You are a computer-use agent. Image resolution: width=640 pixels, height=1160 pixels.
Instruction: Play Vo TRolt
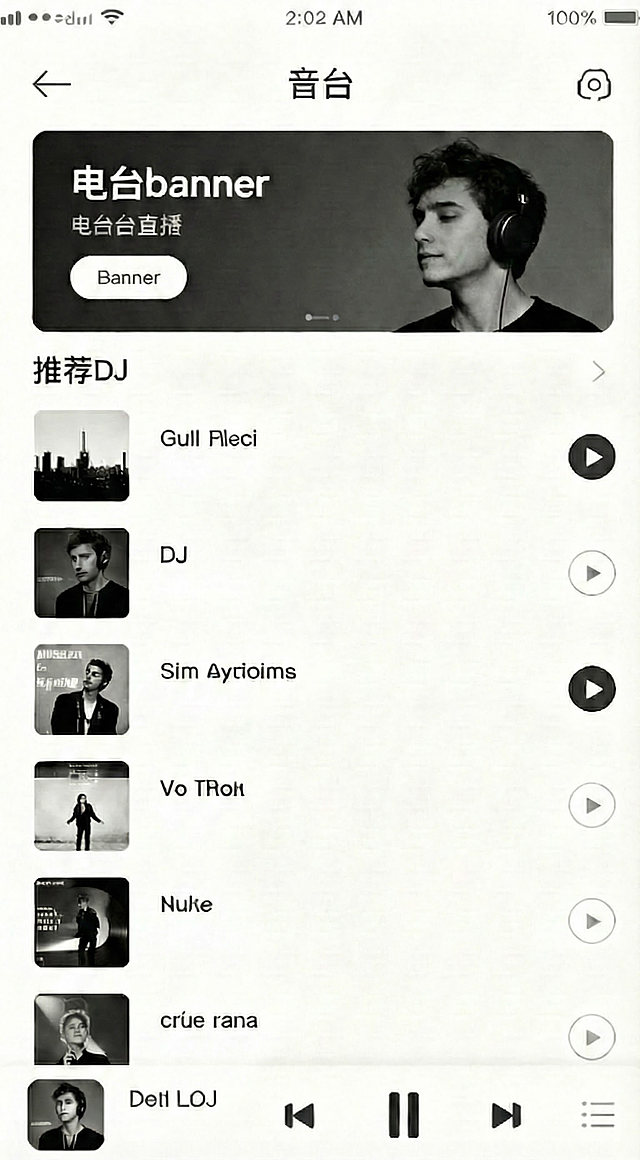point(592,805)
